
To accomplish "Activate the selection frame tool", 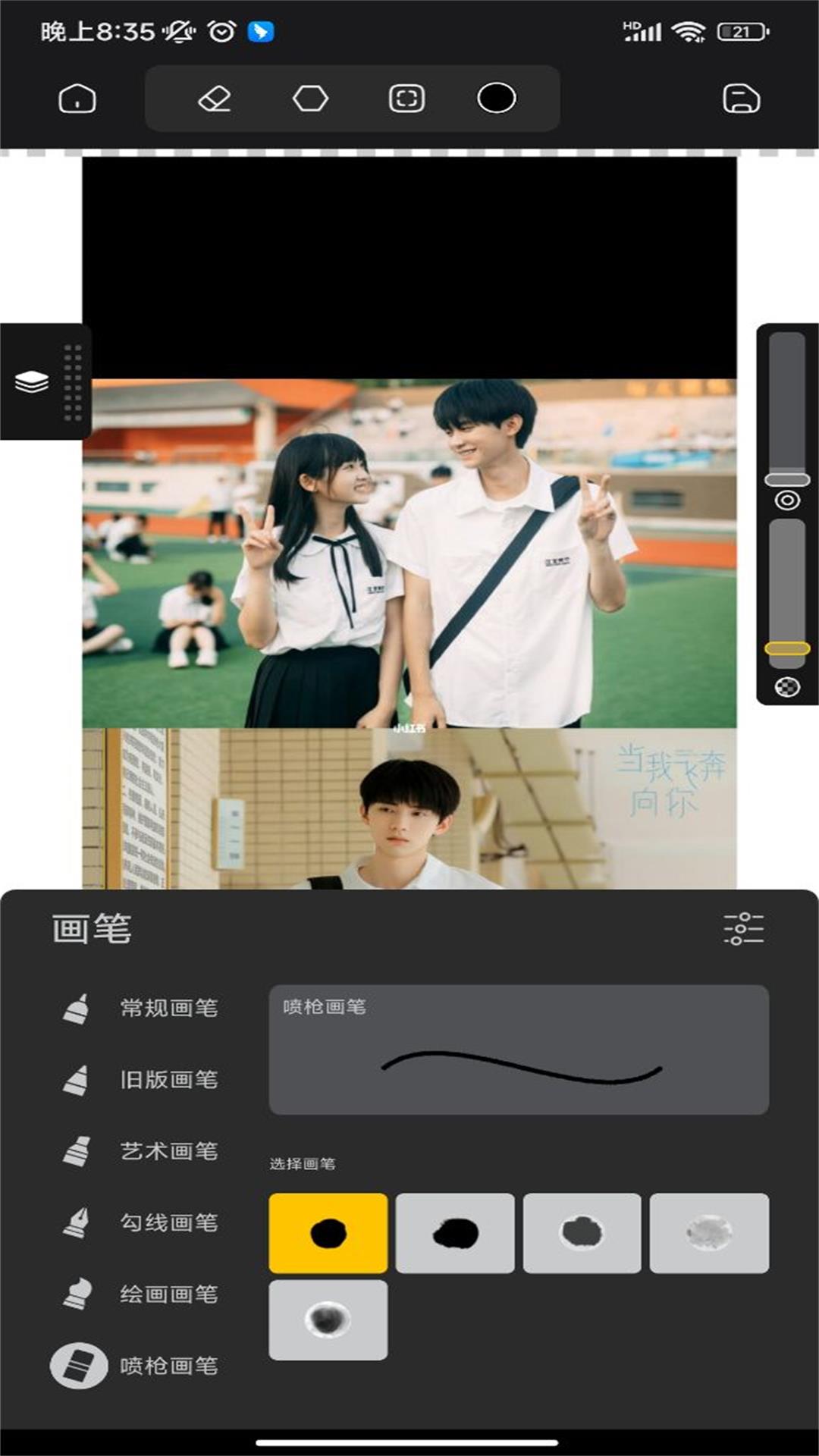I will point(406,99).
